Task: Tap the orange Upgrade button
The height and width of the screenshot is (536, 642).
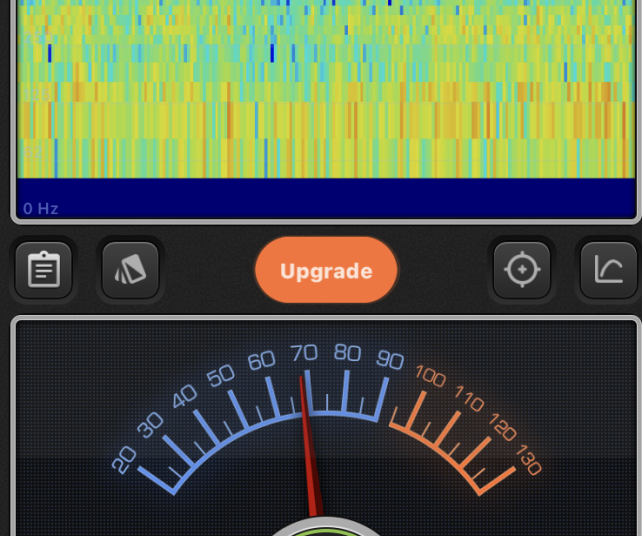Action: pos(326,271)
